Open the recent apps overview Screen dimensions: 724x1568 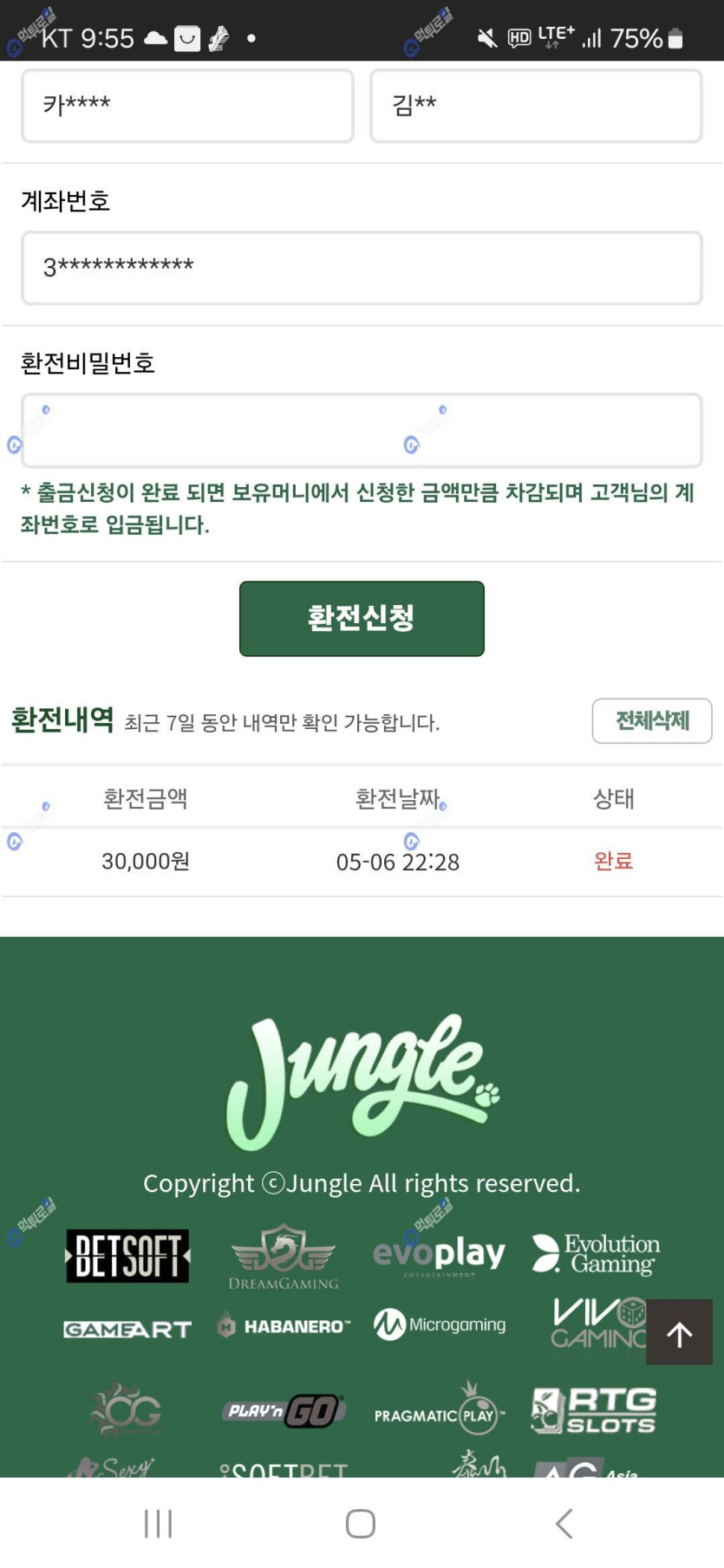tap(159, 1523)
